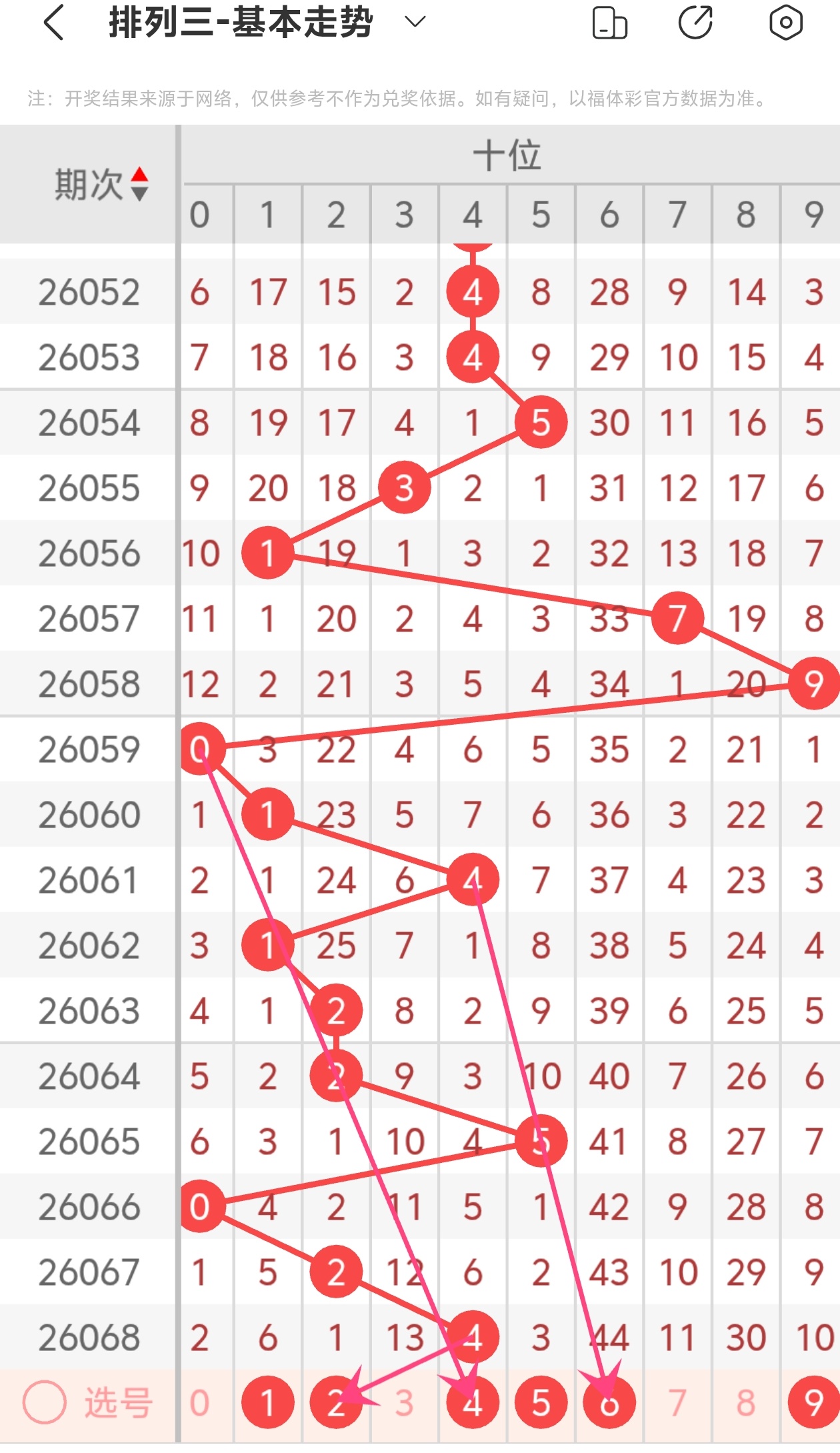Toggle 期次 sort order arrows
840x1453 pixels.
(139, 184)
